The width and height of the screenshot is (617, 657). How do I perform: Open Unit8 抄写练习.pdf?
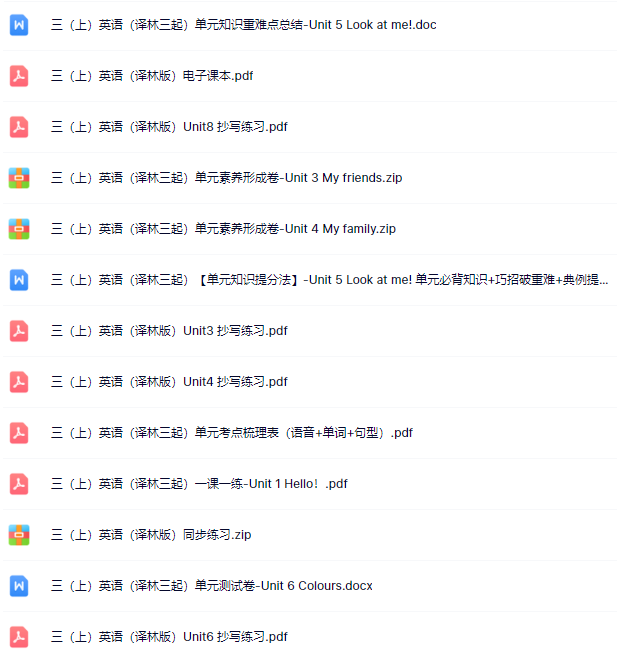pos(169,127)
